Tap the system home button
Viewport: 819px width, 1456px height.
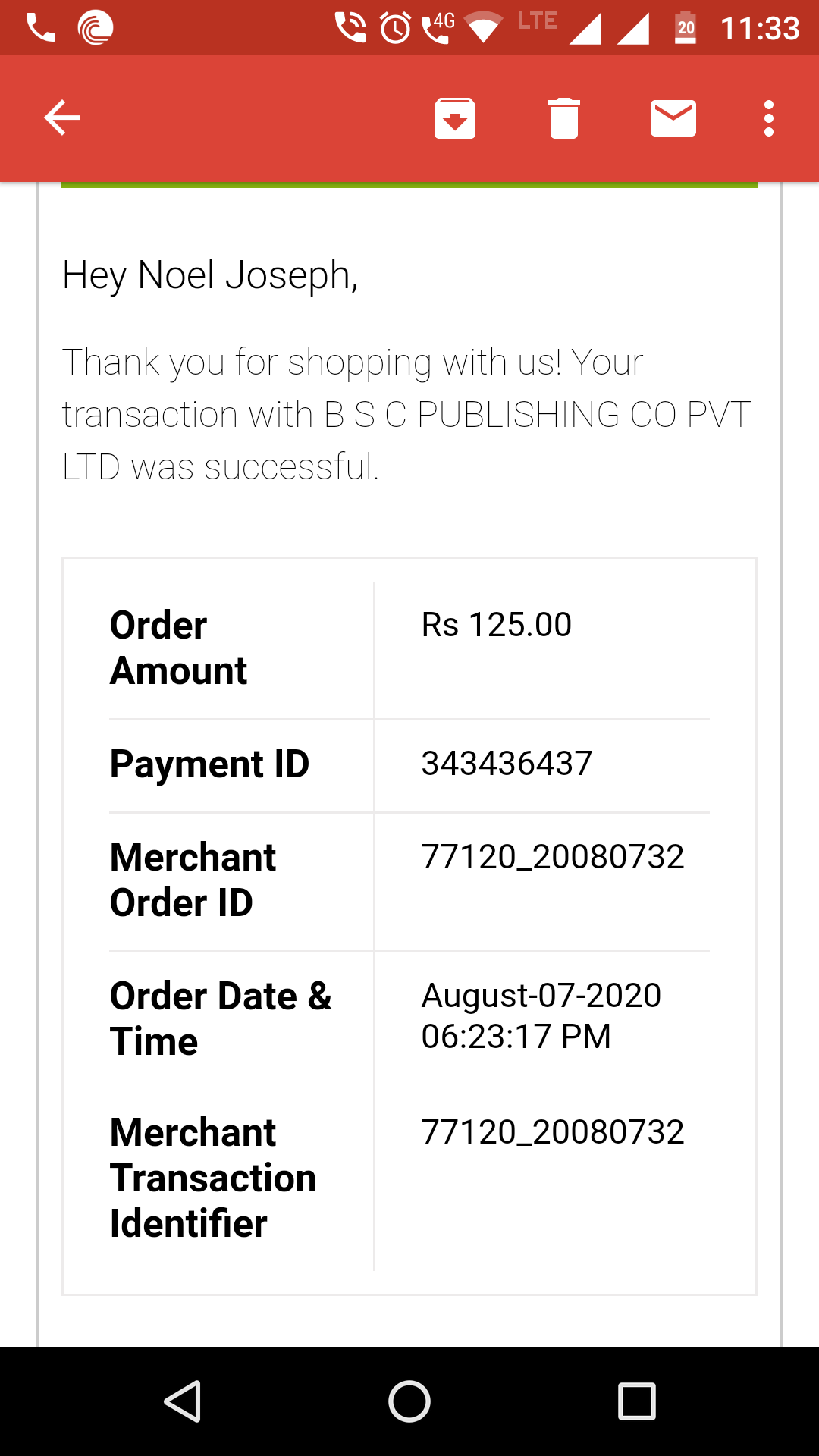[x=409, y=1401]
